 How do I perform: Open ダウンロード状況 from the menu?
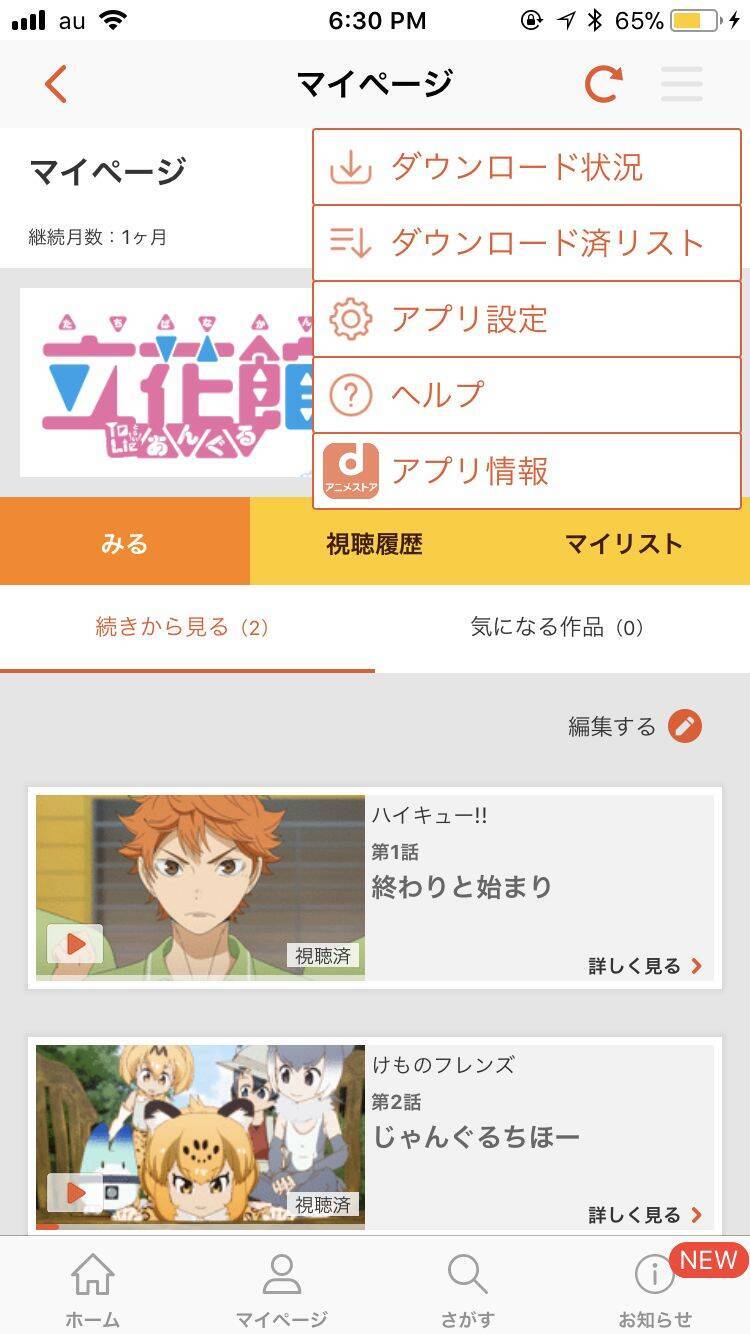tap(526, 167)
